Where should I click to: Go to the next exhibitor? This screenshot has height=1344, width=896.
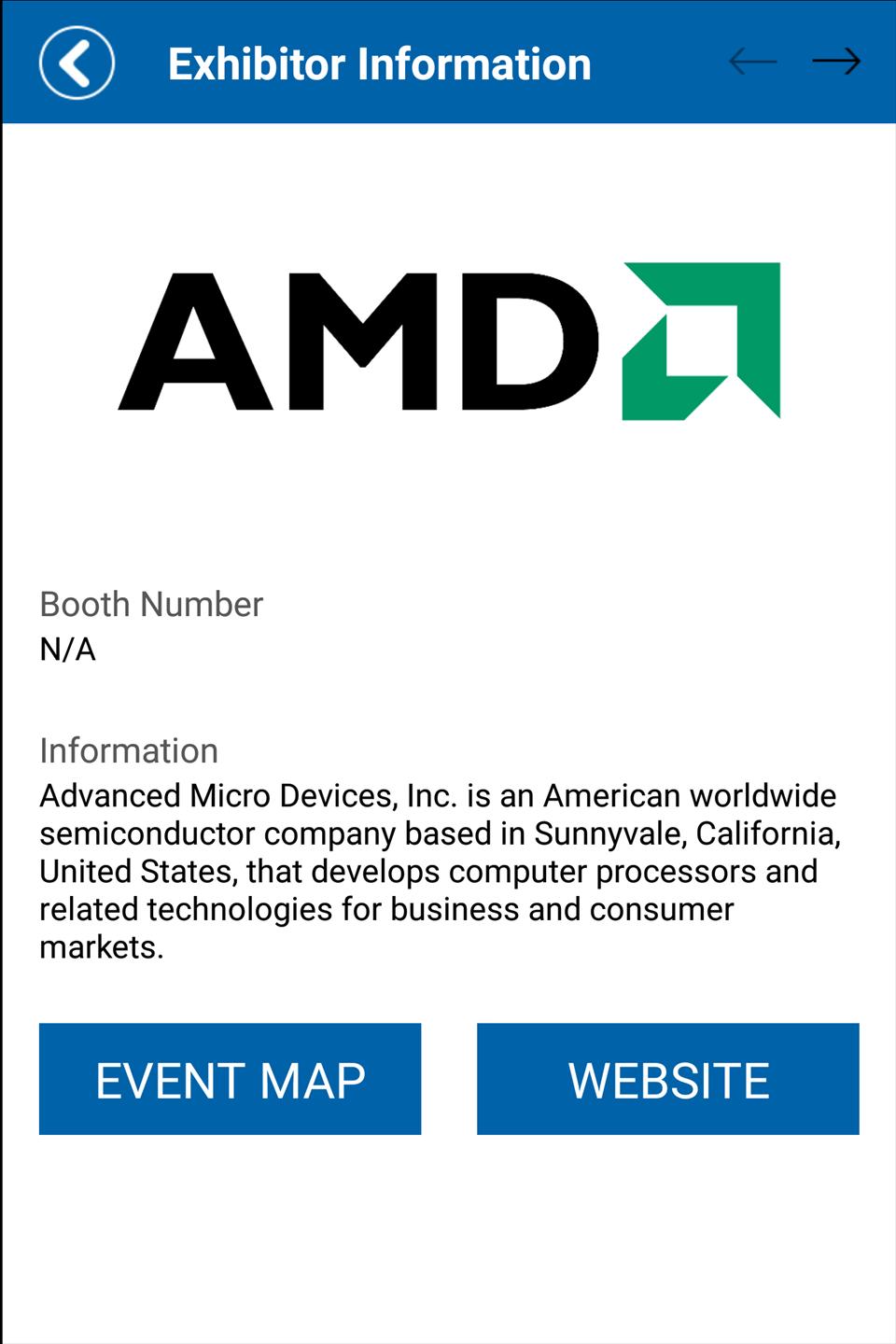pos(836,63)
